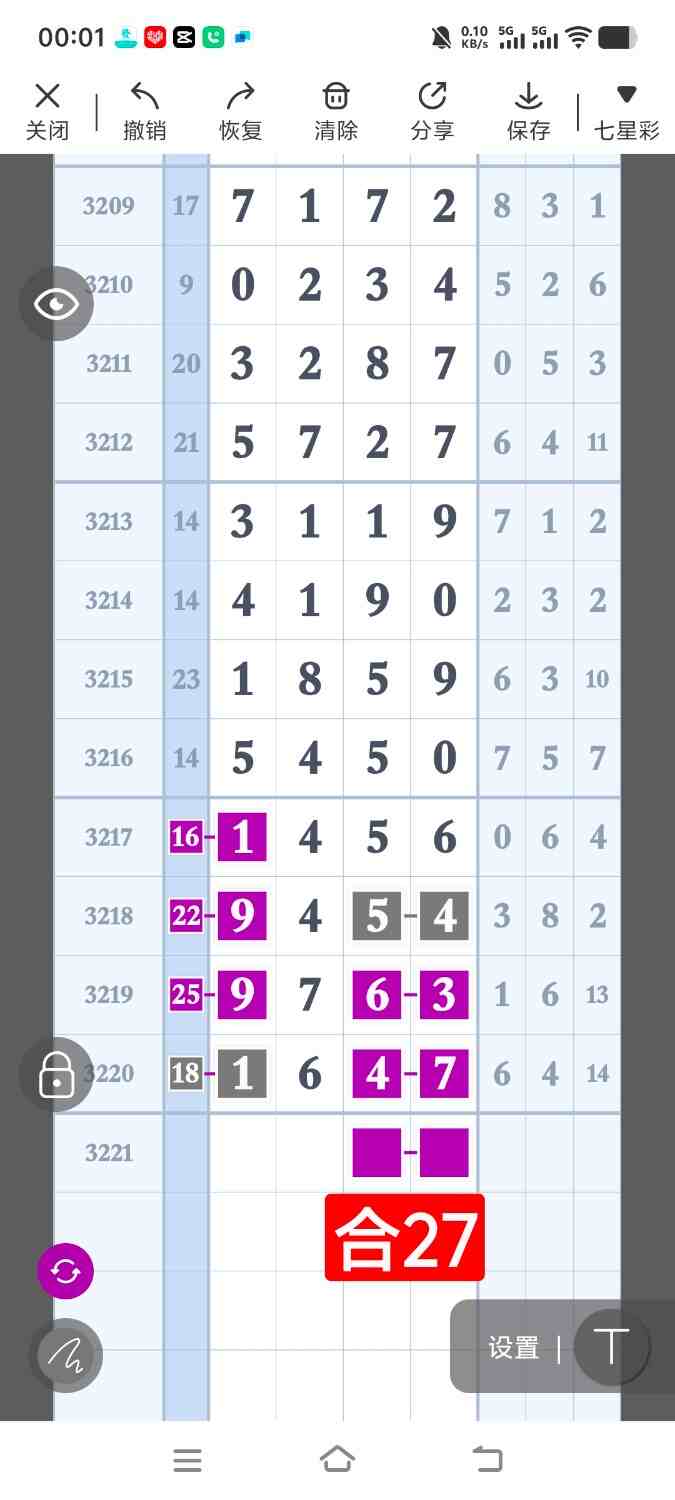Open 设置 settings
The image size is (675, 1500).
coord(514,1347)
